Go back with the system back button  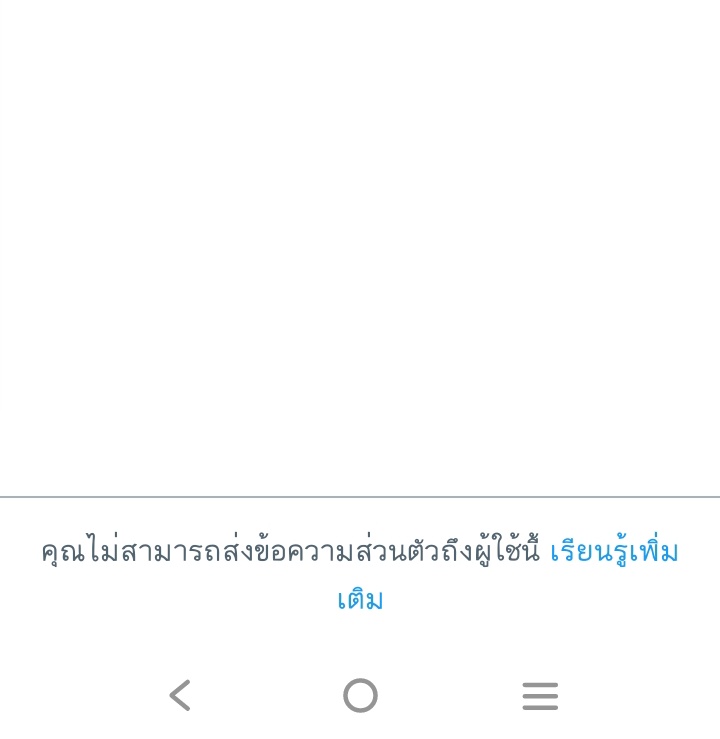tap(180, 695)
